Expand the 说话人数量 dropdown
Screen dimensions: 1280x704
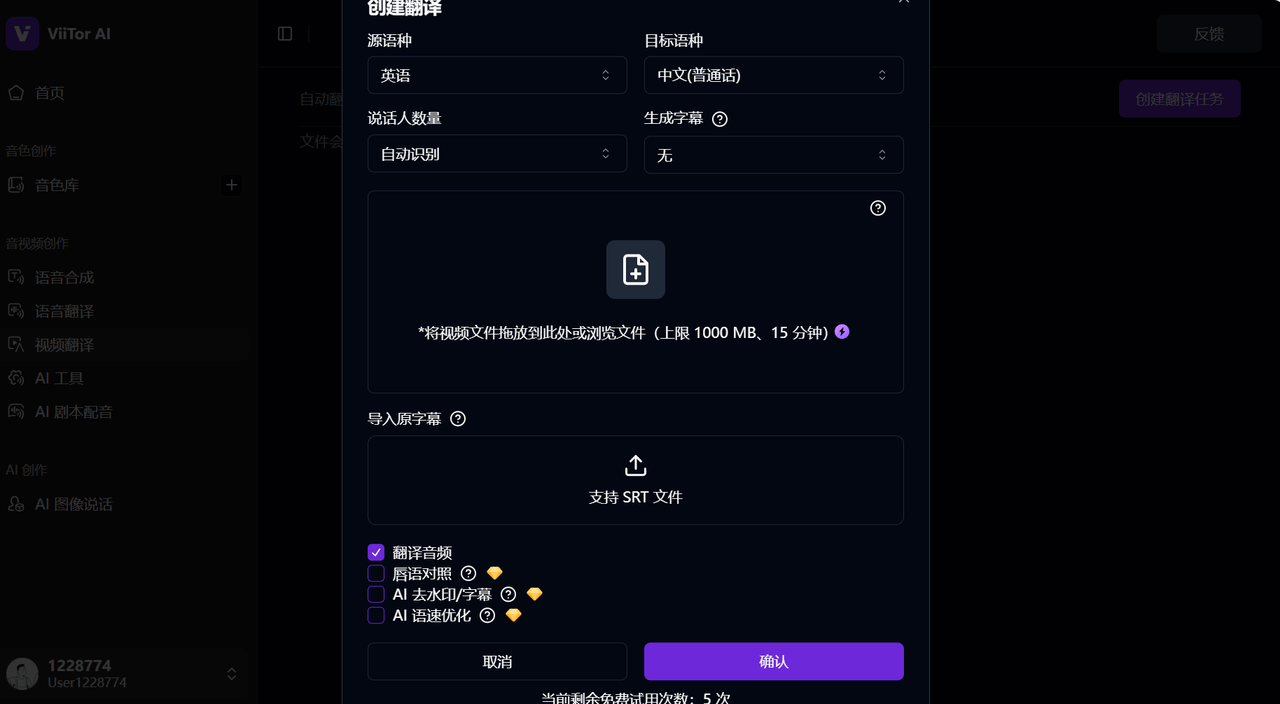tap(497, 154)
